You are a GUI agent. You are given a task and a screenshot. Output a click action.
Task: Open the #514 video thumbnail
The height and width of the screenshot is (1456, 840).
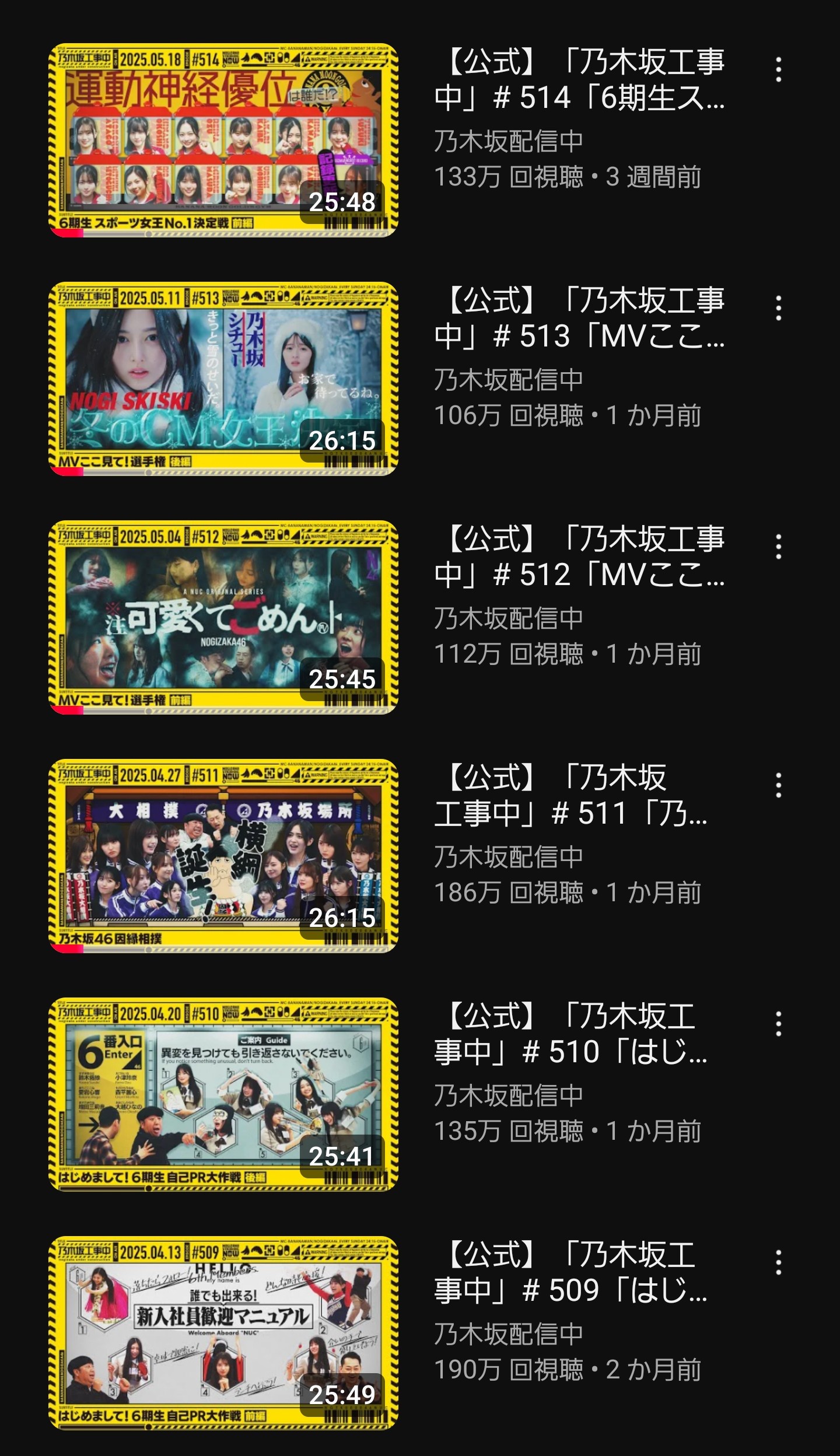(x=223, y=140)
